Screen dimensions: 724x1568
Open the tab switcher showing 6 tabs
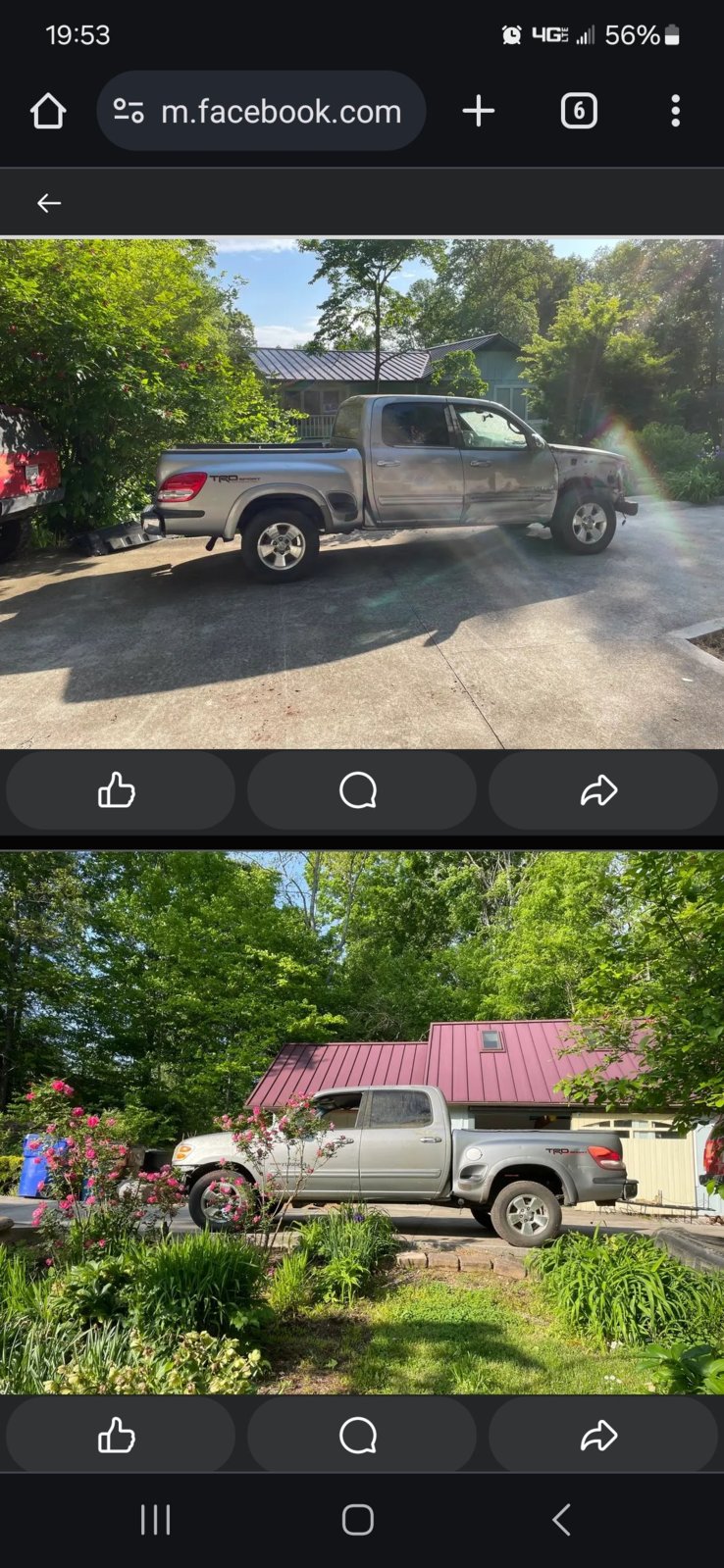click(x=579, y=112)
